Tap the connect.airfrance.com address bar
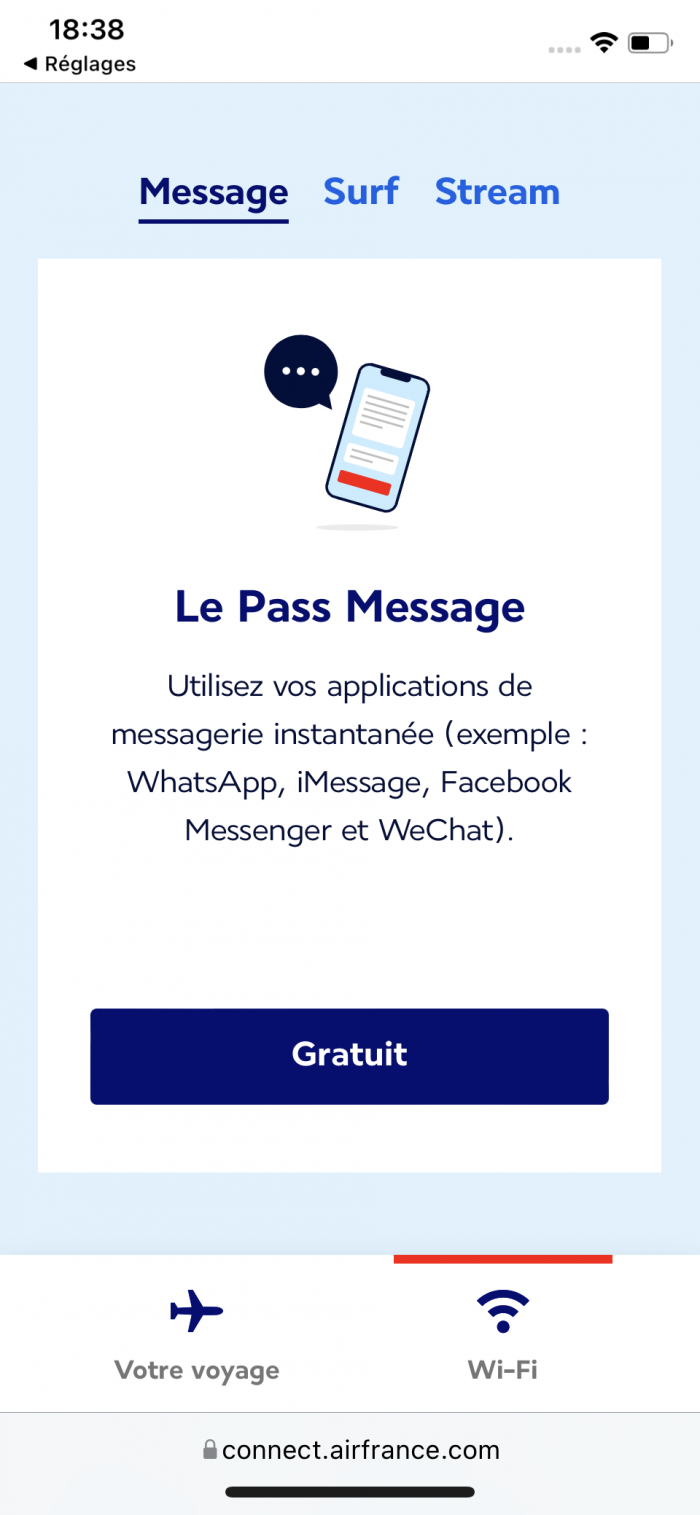Image resolution: width=700 pixels, height=1515 pixels. [x=350, y=1450]
